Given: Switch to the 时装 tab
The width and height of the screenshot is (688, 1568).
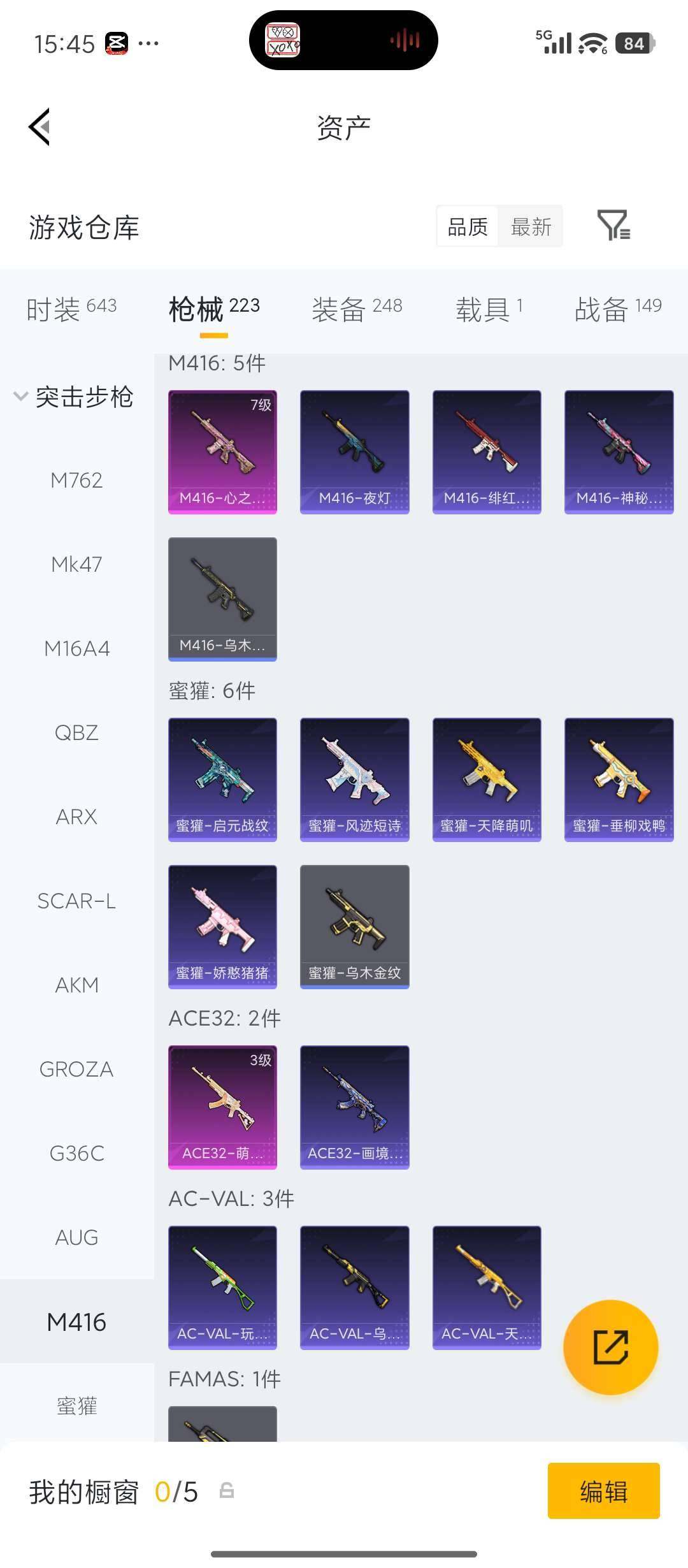Looking at the screenshot, I should (x=71, y=309).
